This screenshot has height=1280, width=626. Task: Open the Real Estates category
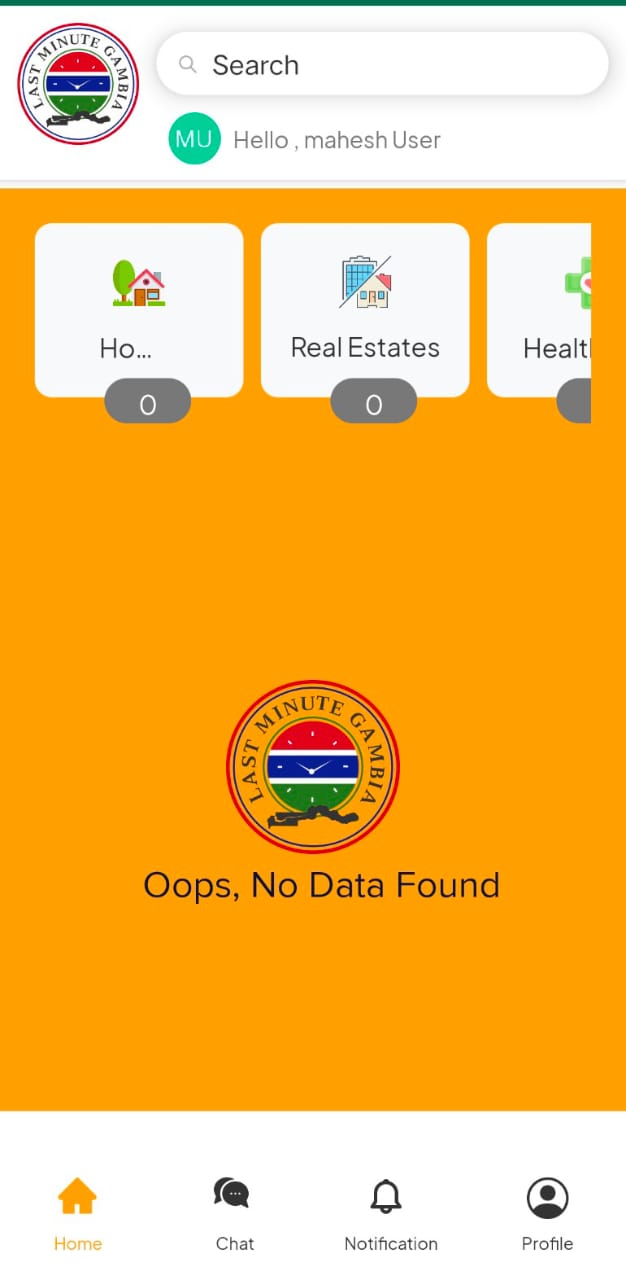coord(365,310)
